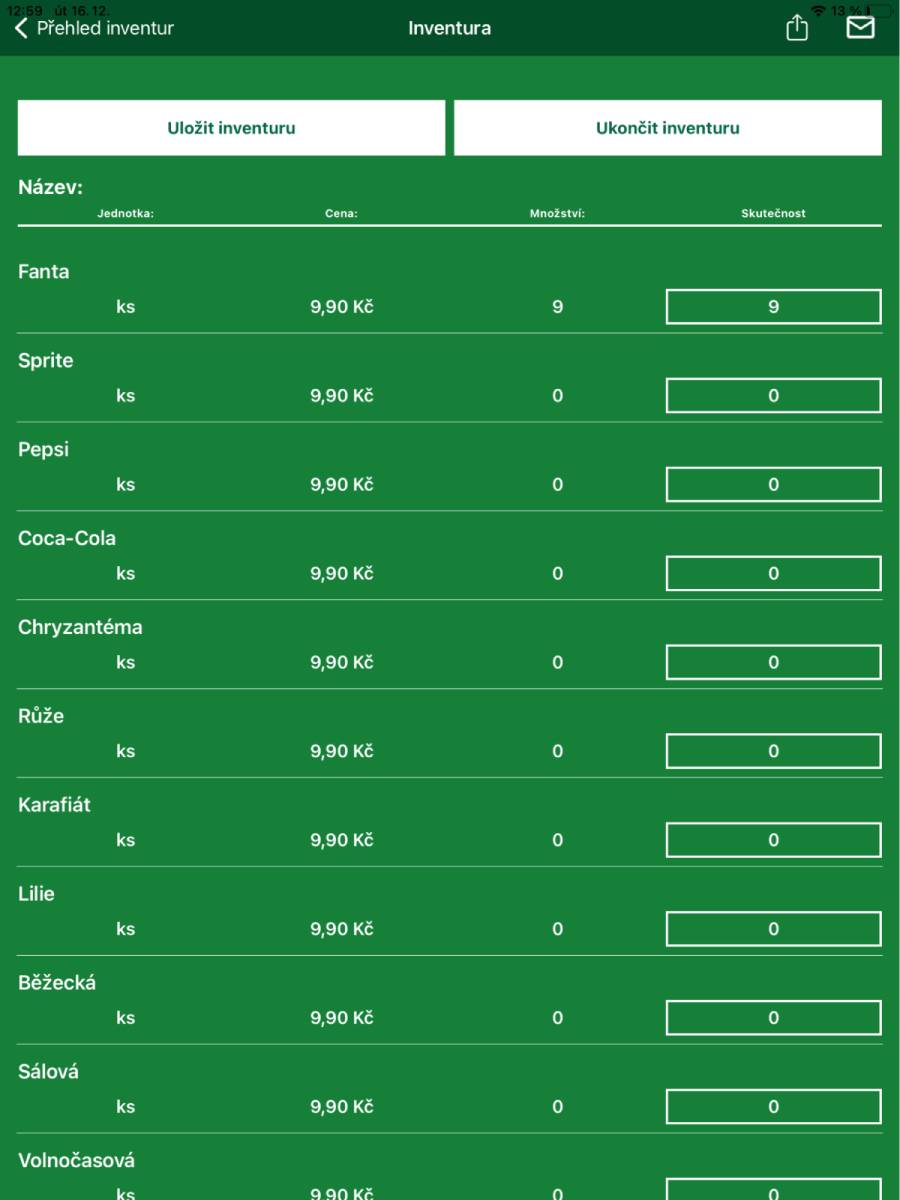Edit Skutečnost field for Coca-Cola
Viewport: 900px width, 1200px height.
[773, 574]
